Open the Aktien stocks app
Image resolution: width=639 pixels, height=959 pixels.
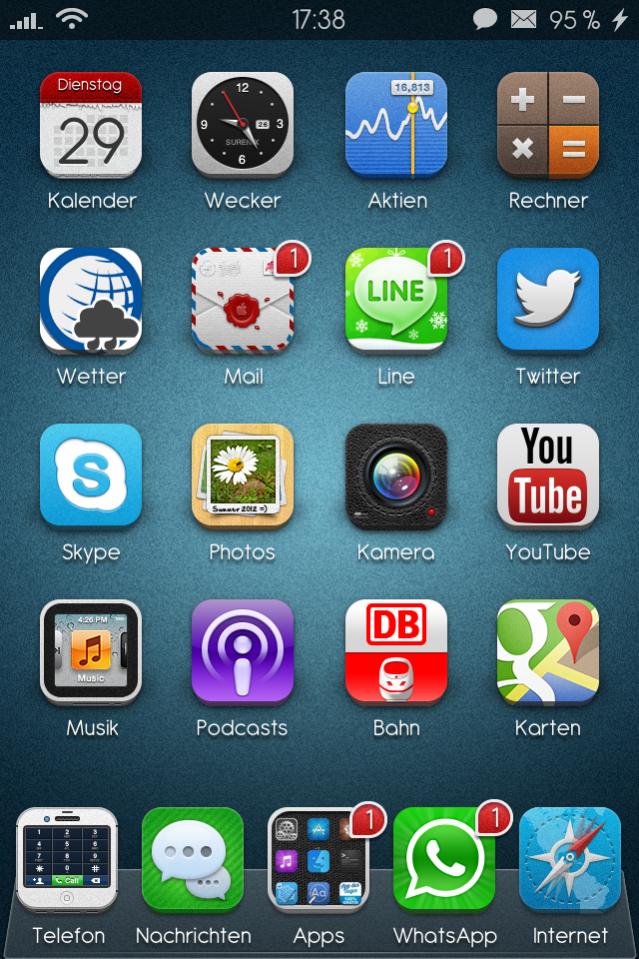pyautogui.click(x=396, y=126)
